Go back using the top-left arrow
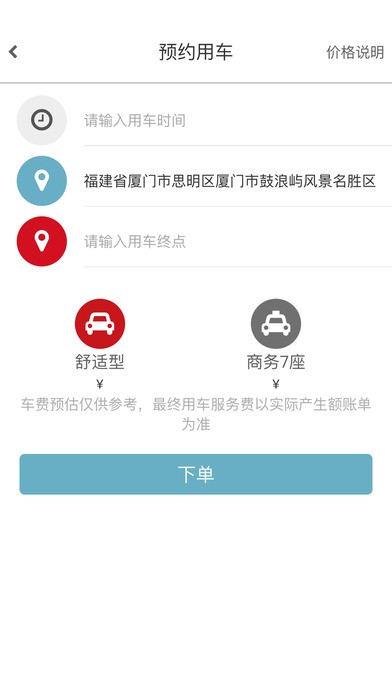The height and width of the screenshot is (696, 392). click(13, 52)
